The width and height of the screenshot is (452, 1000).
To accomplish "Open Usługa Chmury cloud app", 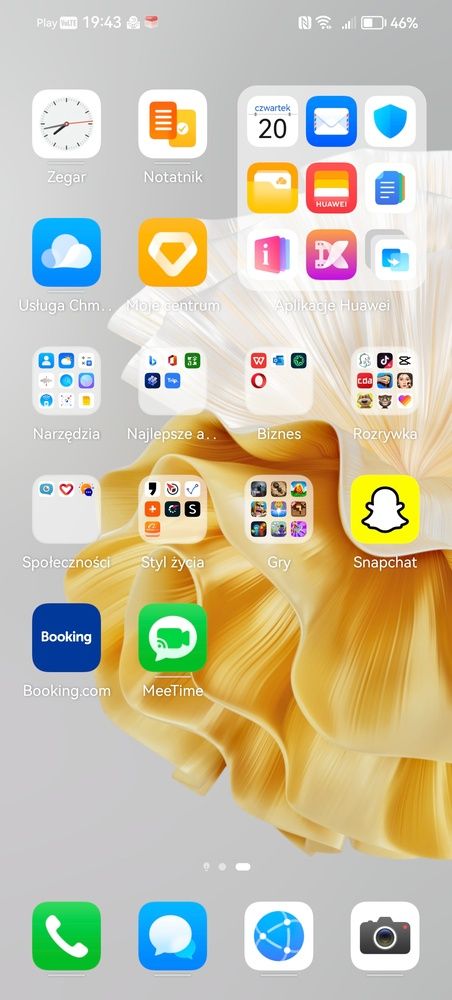I will [x=66, y=253].
